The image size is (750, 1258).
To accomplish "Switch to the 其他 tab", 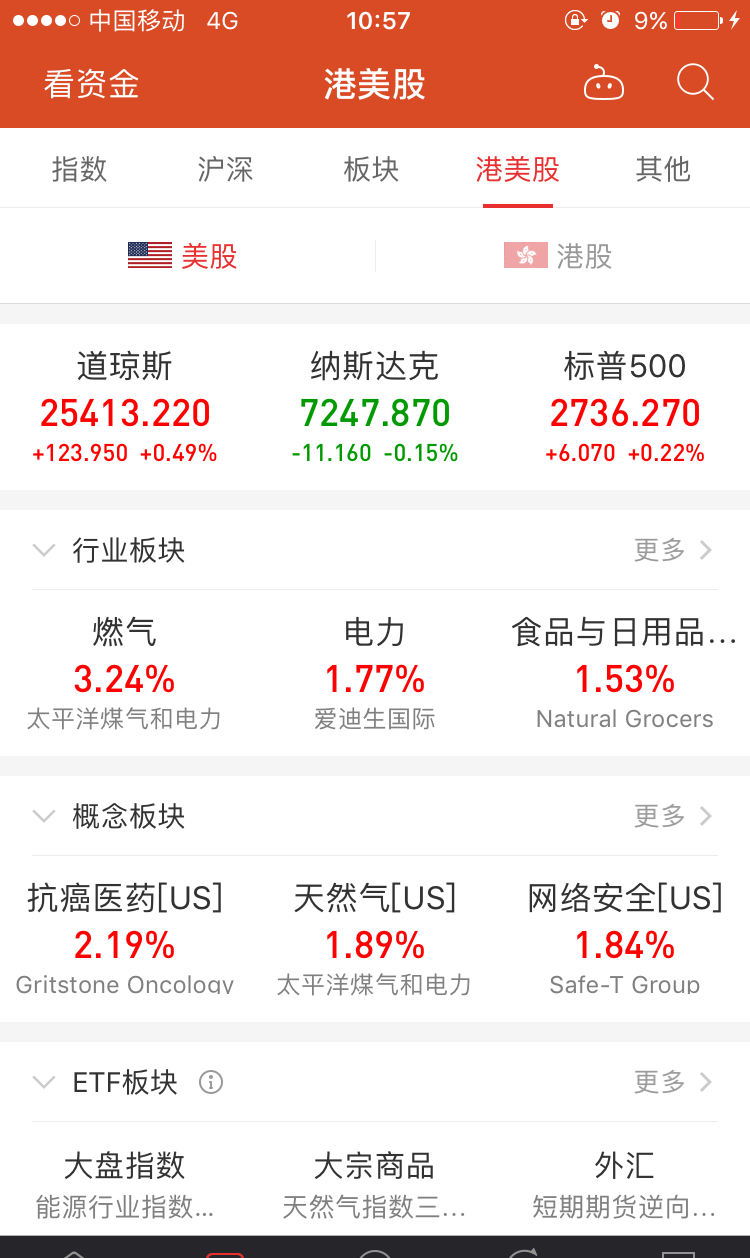I will coord(663,169).
